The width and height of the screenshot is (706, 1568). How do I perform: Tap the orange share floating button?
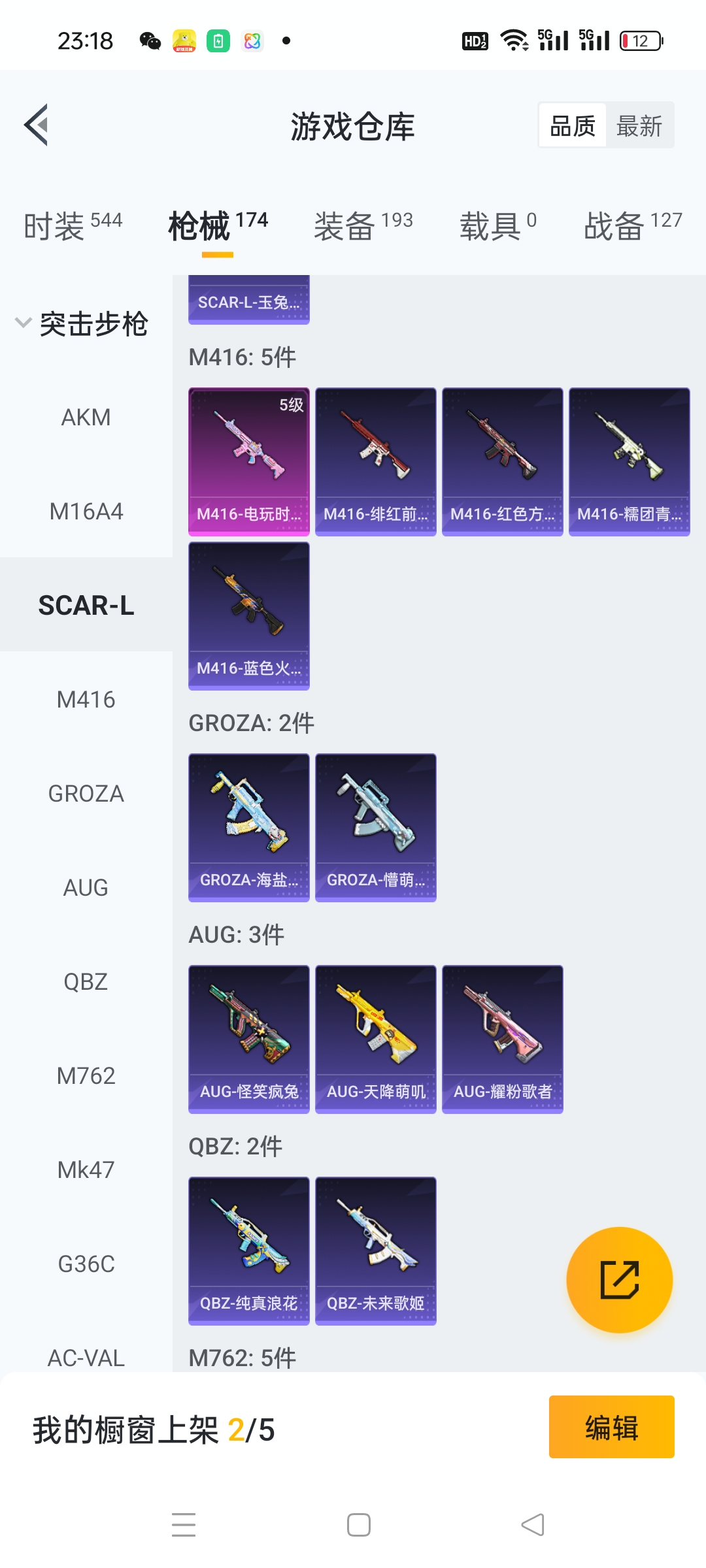point(619,1279)
